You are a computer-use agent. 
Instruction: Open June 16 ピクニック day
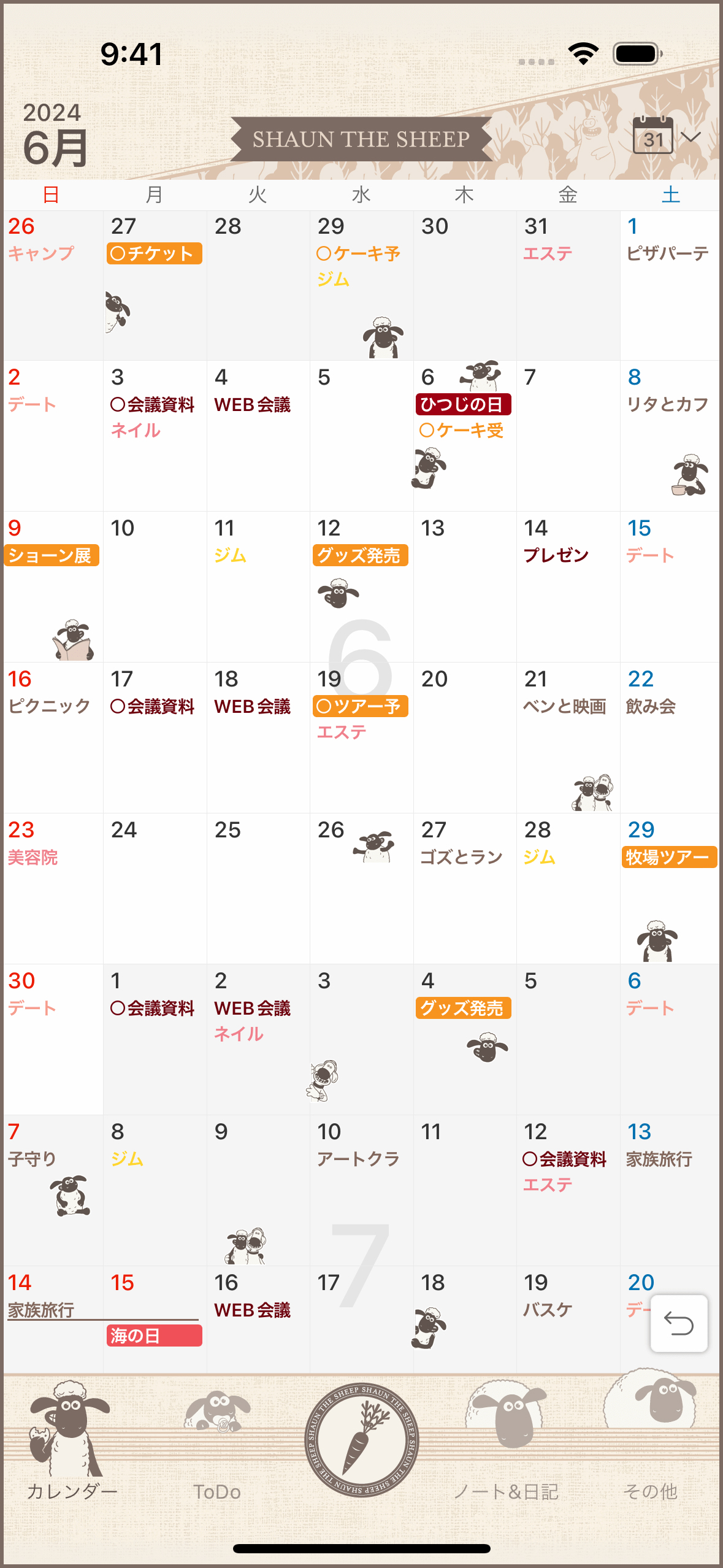(x=53, y=736)
